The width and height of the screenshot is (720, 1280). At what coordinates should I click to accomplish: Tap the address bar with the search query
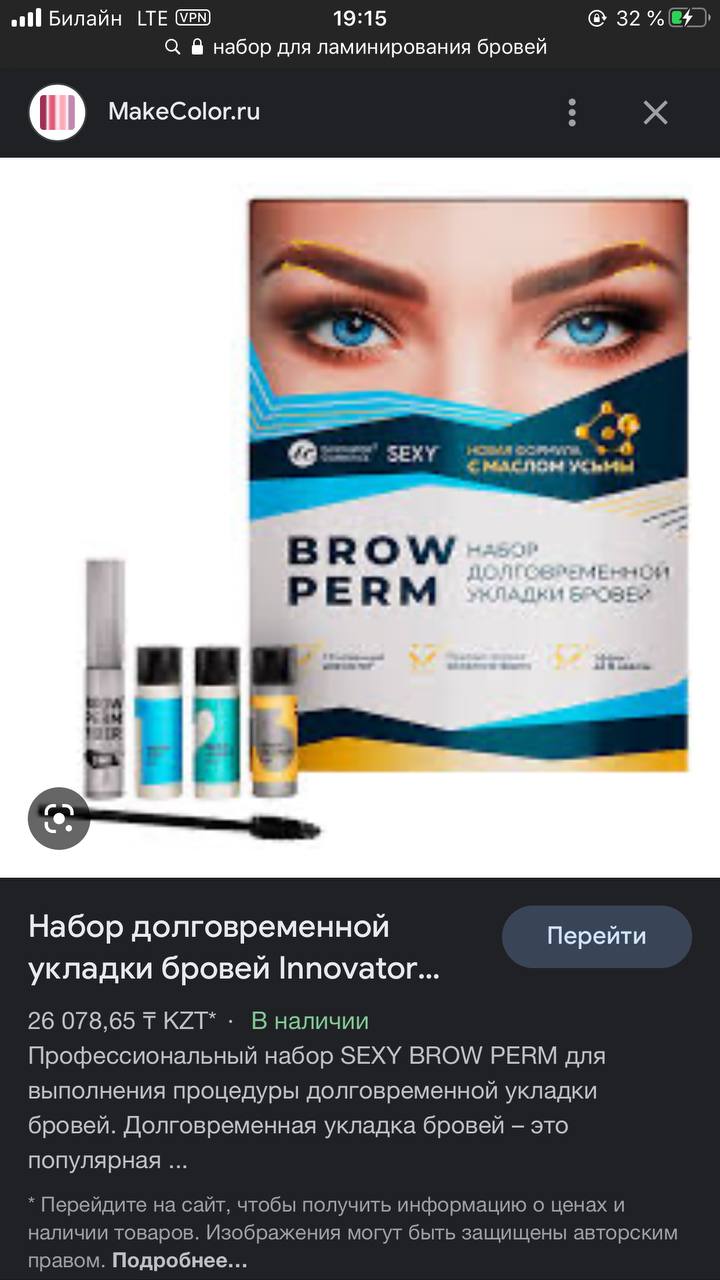[x=358, y=47]
